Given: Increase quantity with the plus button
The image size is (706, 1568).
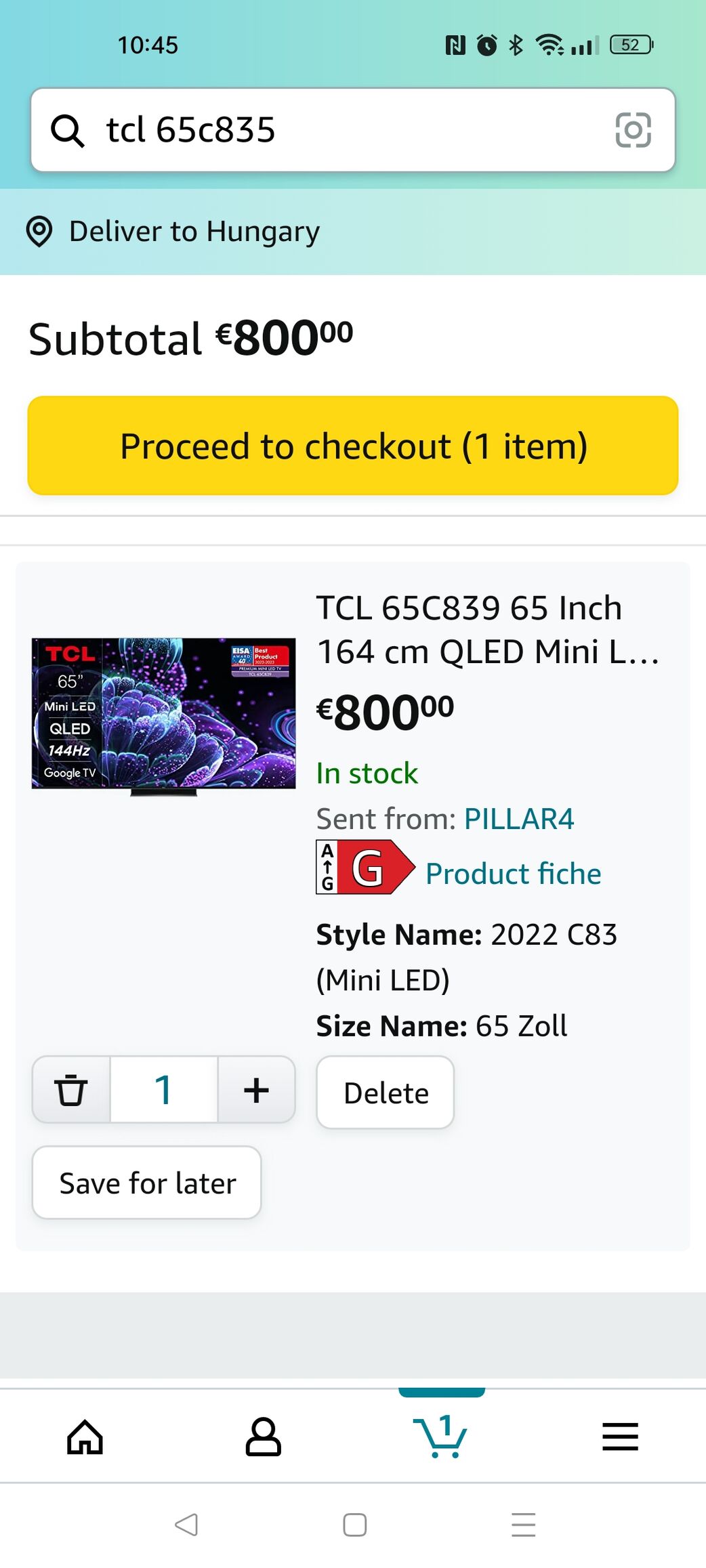Looking at the screenshot, I should click(256, 1090).
